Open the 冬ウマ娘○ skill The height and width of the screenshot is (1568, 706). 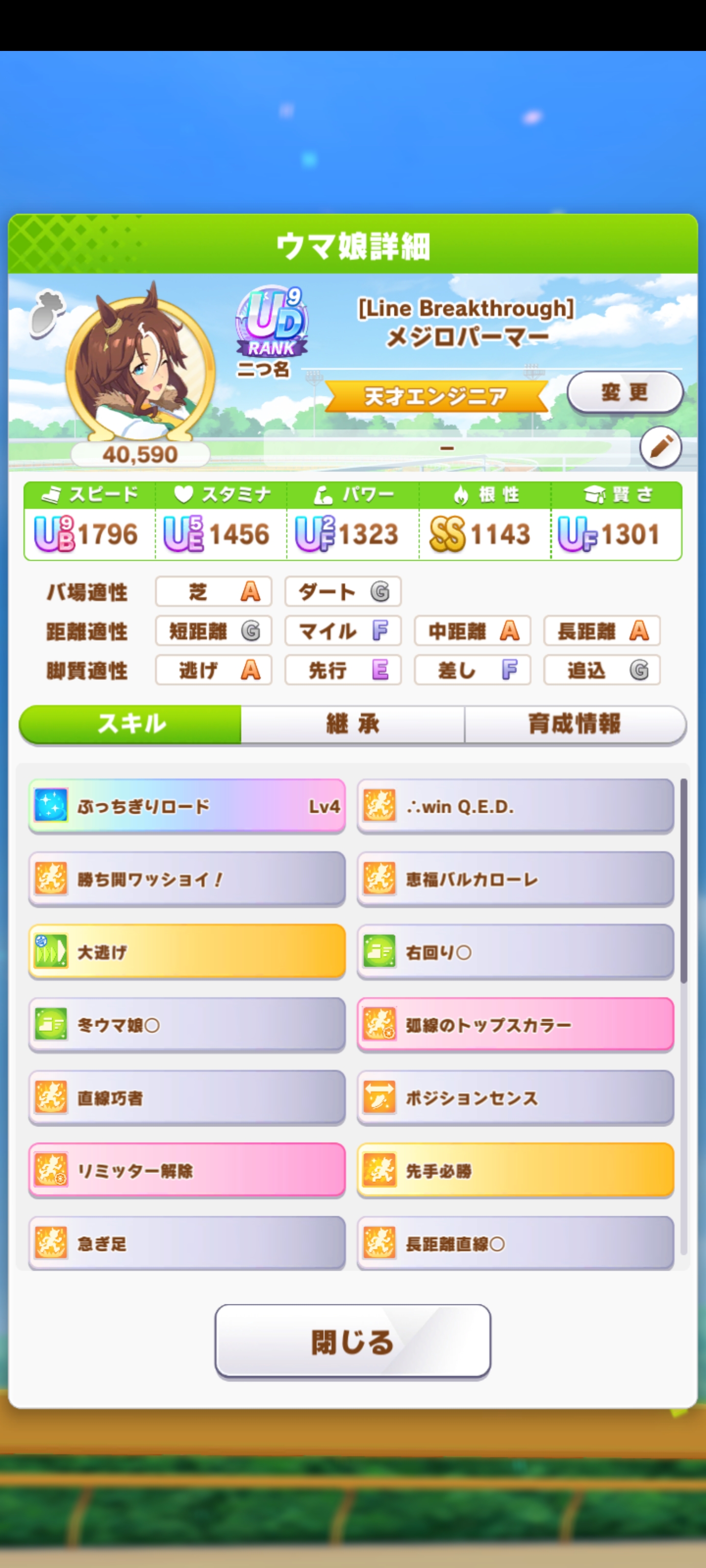tap(186, 1025)
